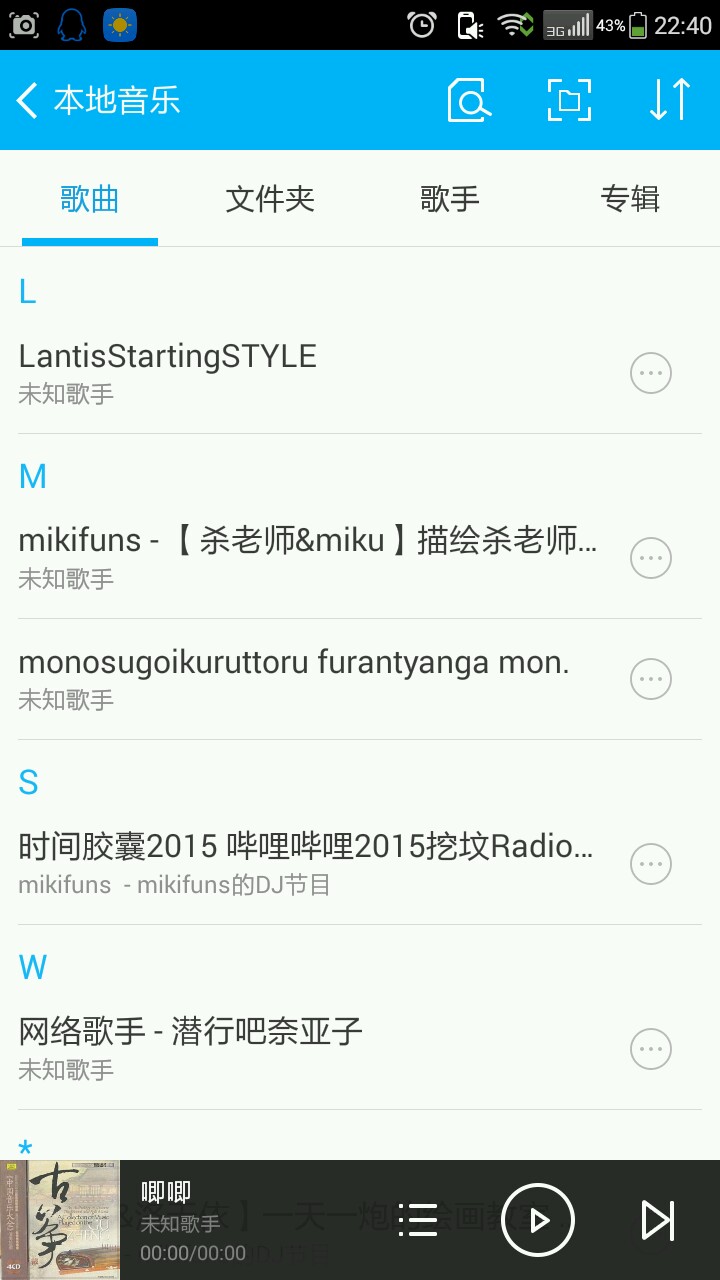The image size is (720, 1280).
Task: Play monosugoikuruttoru furantyanga mon.
Action: [300, 679]
